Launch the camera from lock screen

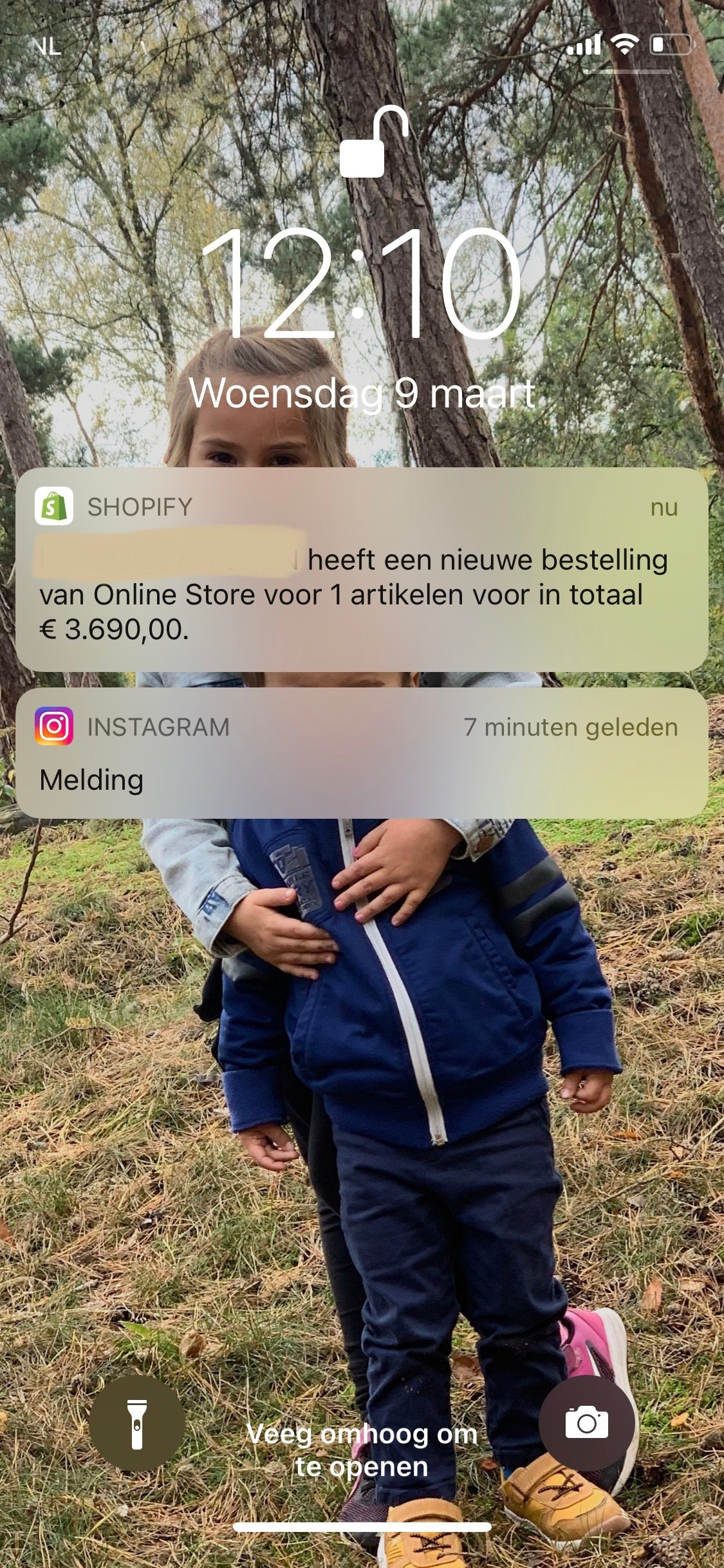click(586, 1423)
